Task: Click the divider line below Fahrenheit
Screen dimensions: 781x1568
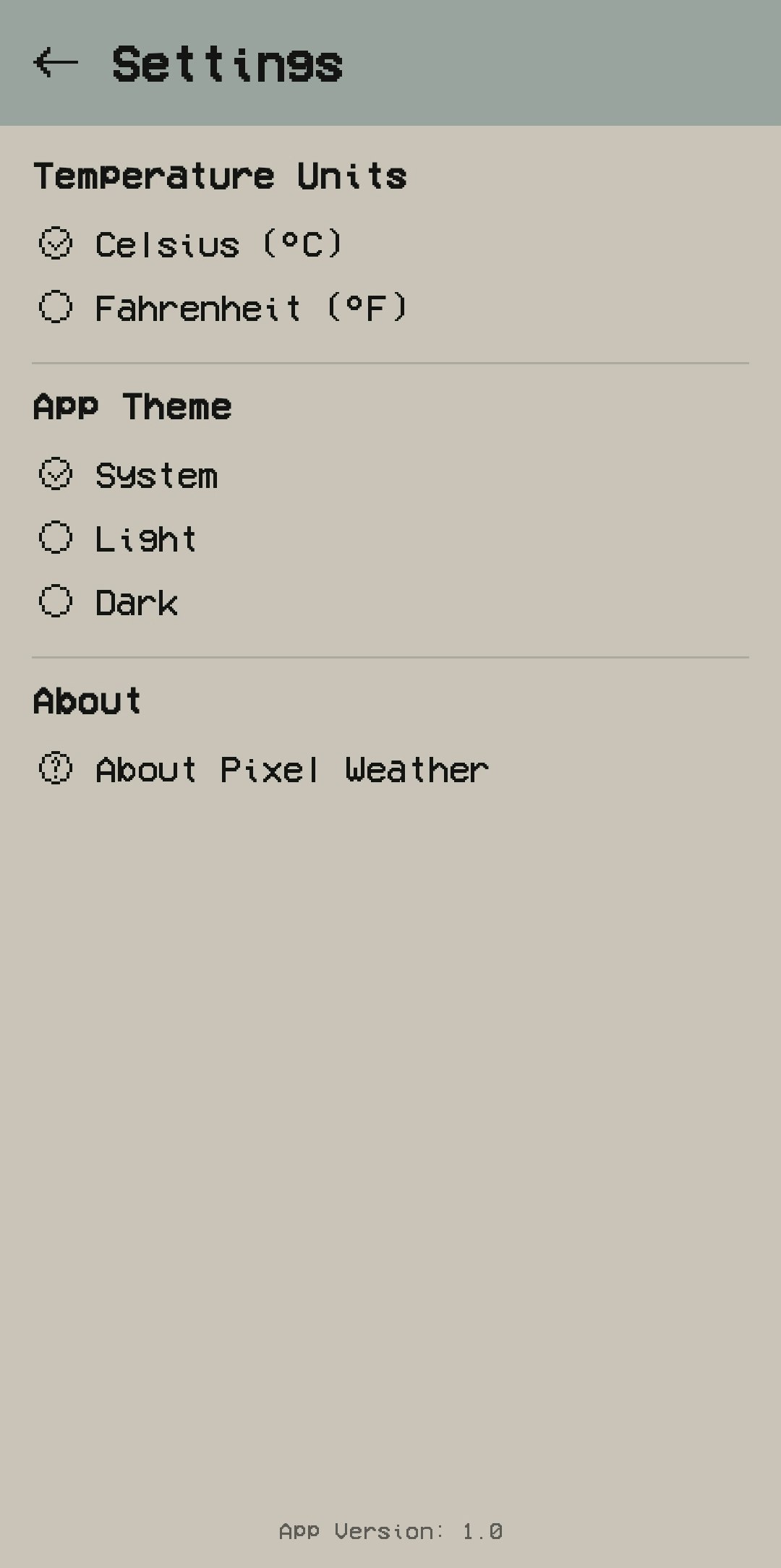Action: [390, 361]
